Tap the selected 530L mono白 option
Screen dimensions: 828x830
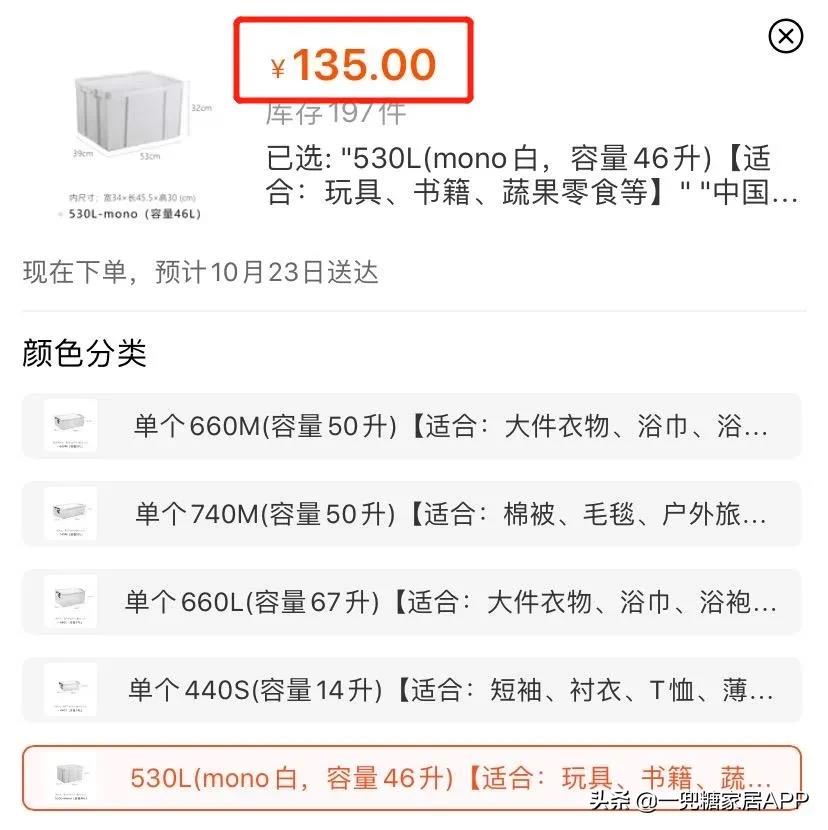tap(411, 777)
